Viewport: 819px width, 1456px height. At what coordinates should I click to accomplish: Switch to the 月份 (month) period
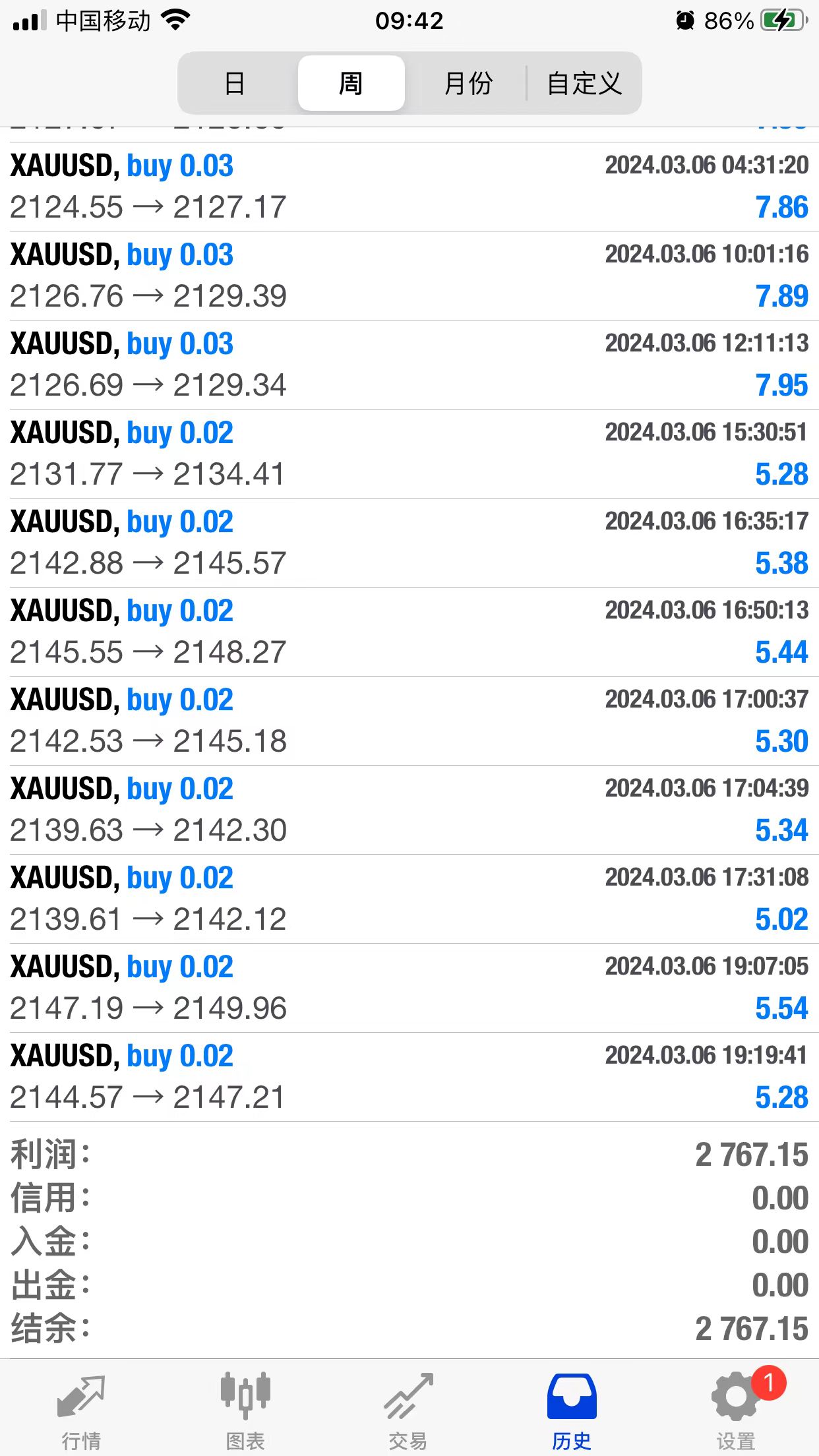pos(468,84)
